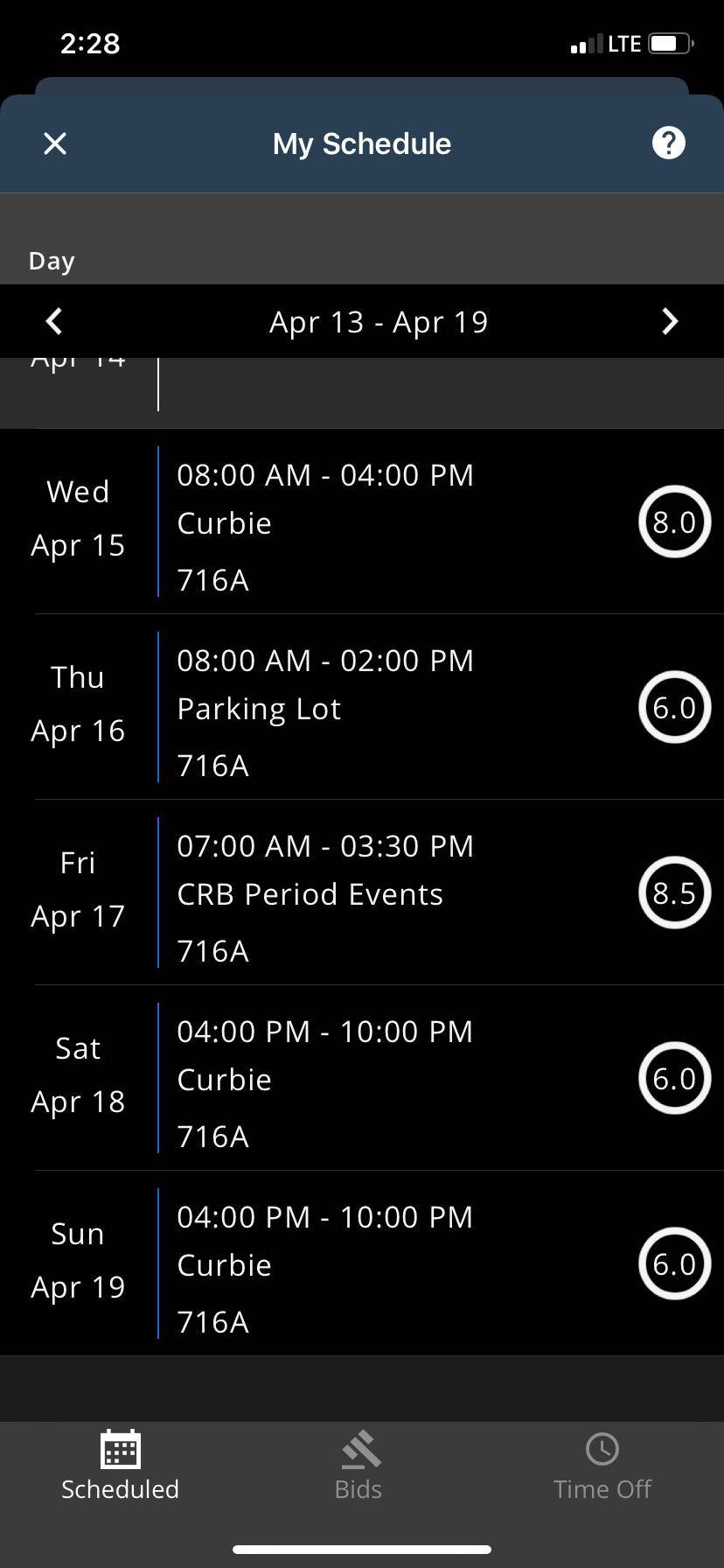Open the Sun Apr 19 Curbie shift

[362, 1264]
